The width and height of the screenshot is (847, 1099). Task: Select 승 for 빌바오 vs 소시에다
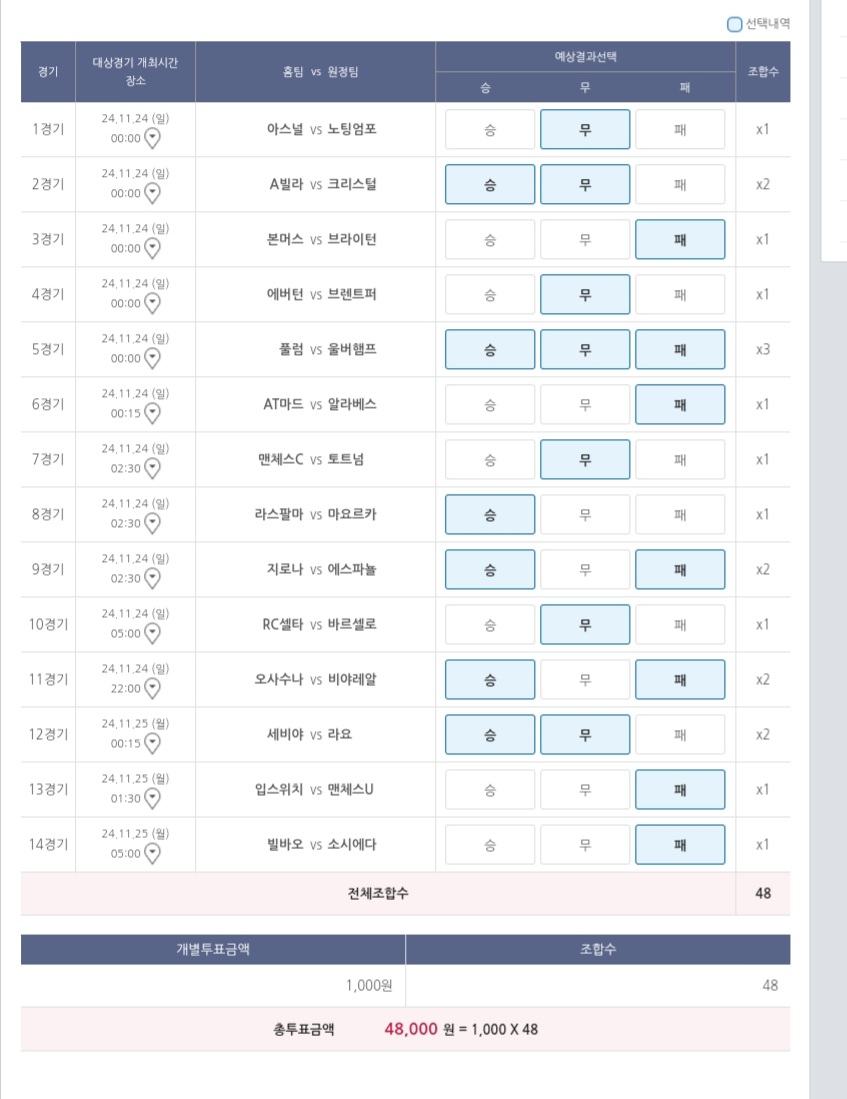pyautogui.click(x=489, y=845)
